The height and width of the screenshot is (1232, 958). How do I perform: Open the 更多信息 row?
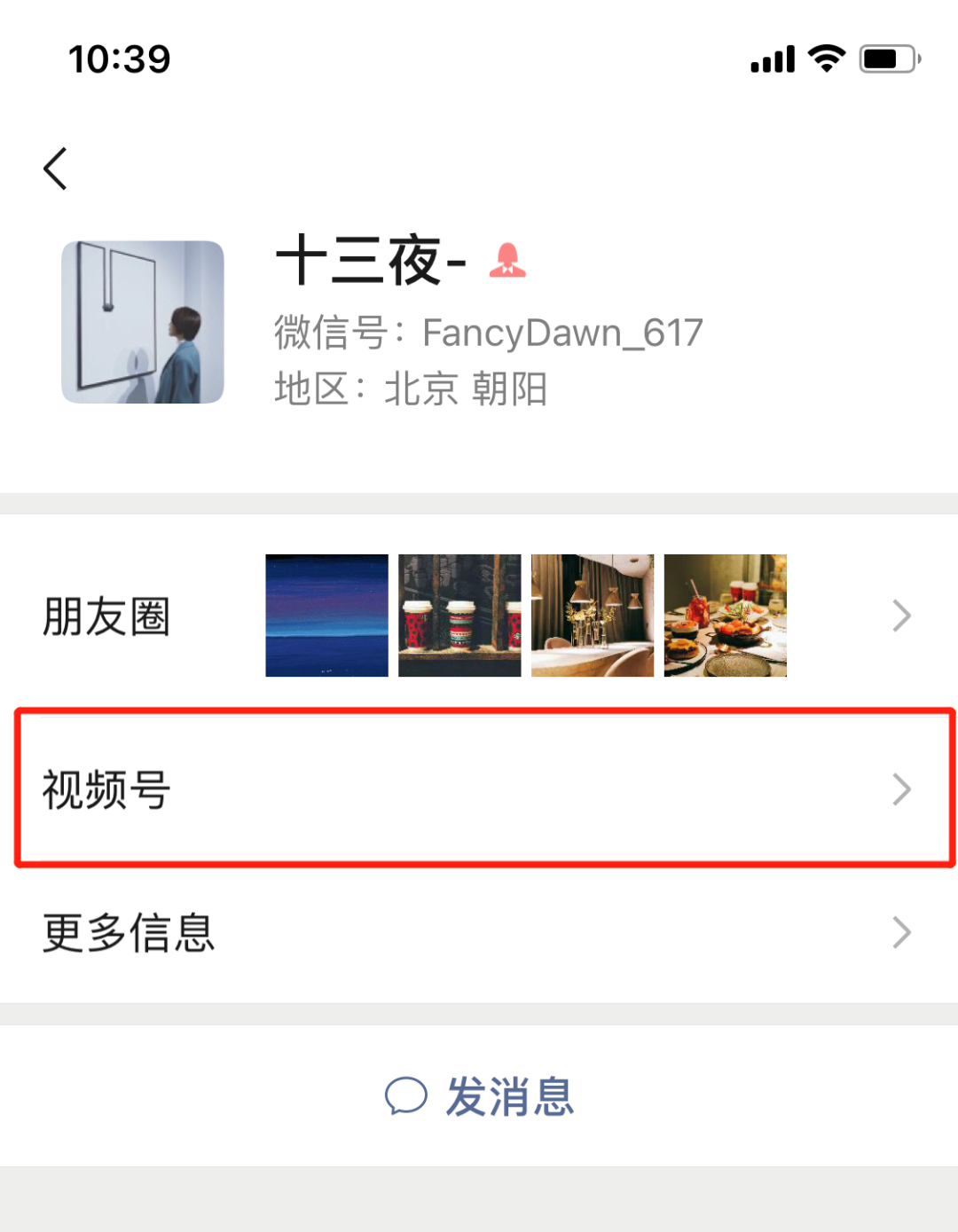coord(479,932)
